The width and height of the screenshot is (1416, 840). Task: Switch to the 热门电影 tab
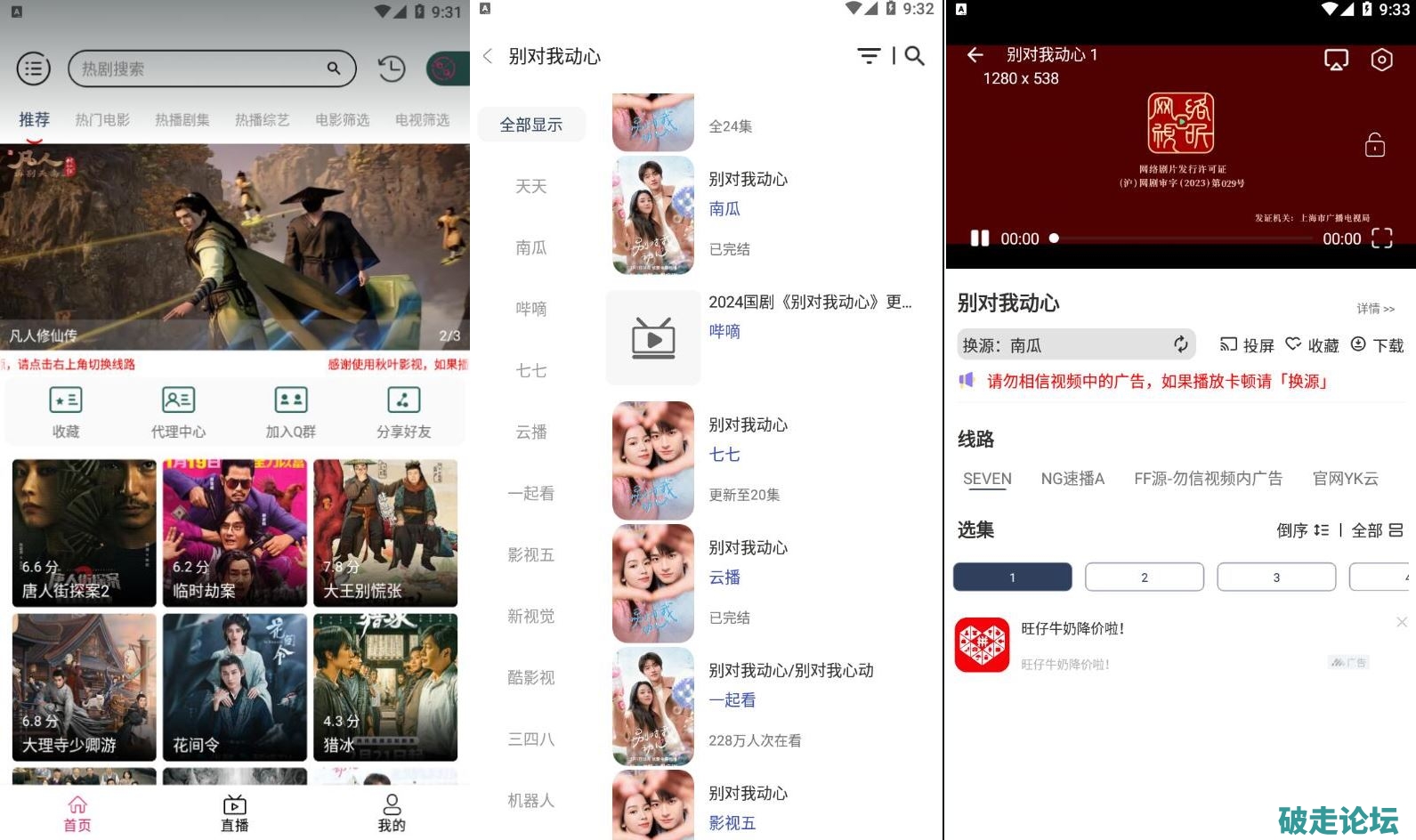coord(102,119)
